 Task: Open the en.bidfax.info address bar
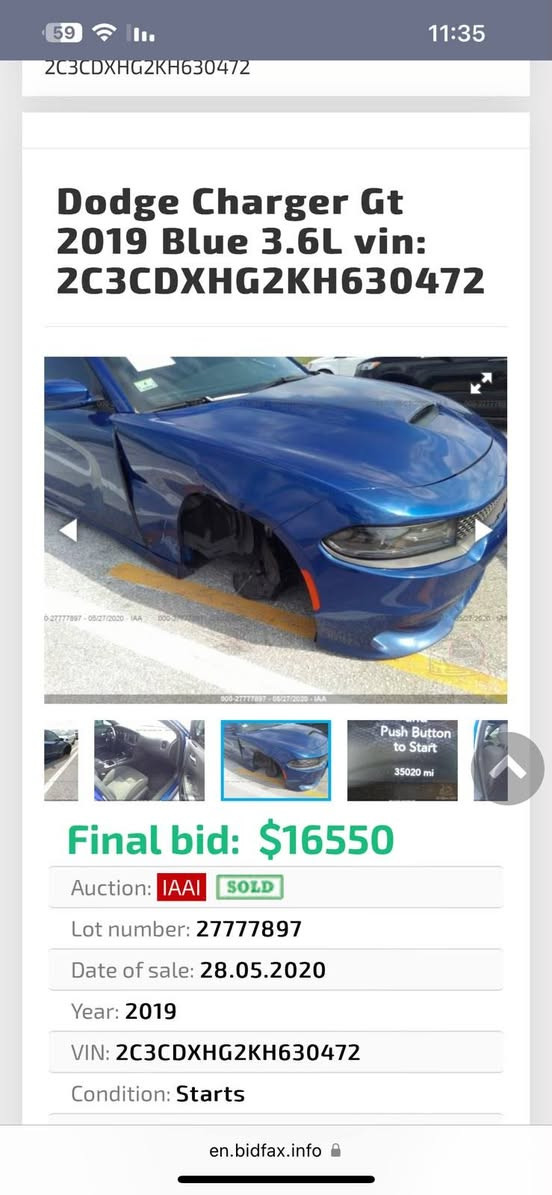tap(275, 1150)
